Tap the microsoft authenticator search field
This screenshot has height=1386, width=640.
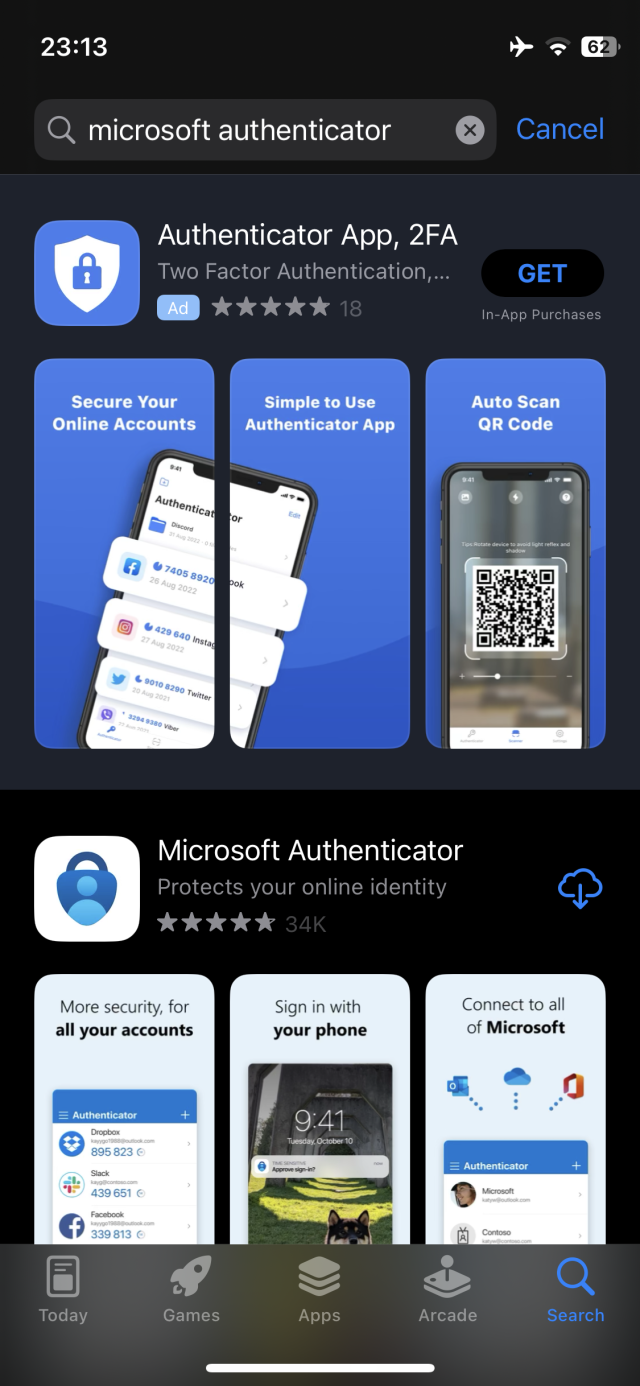265,130
